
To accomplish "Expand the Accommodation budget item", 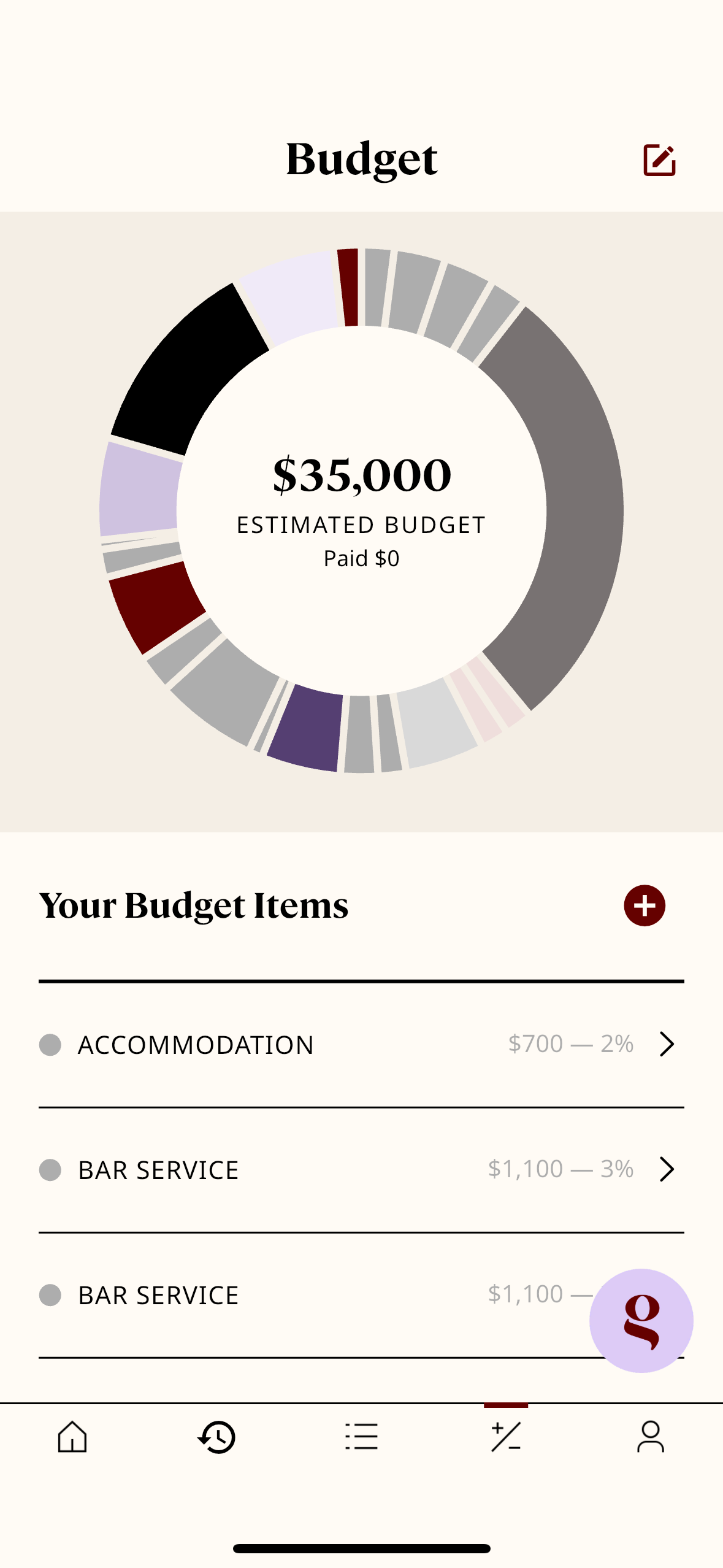I will (667, 1043).
